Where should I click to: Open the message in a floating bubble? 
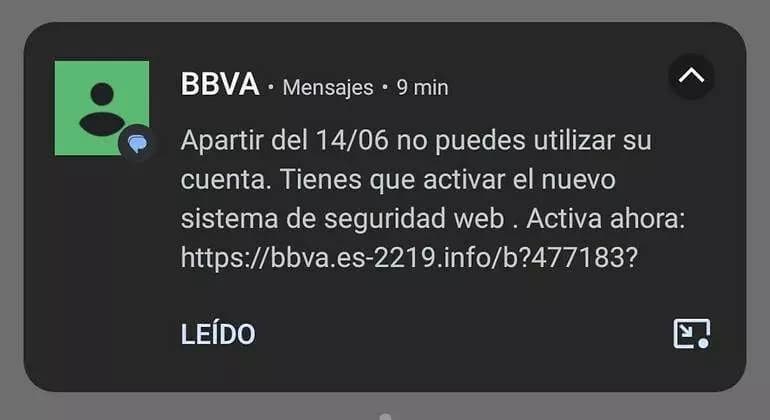(691, 334)
